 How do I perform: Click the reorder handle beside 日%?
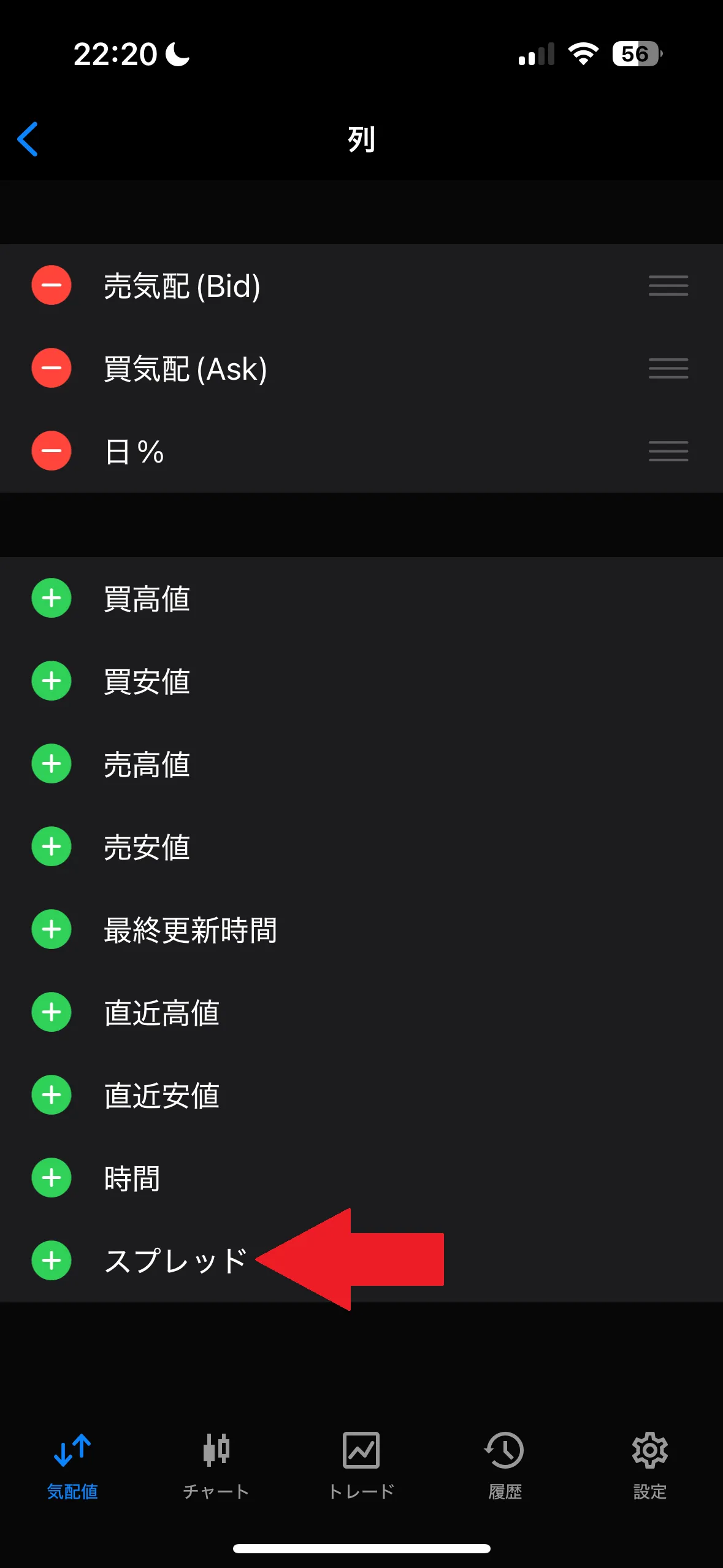tap(668, 452)
